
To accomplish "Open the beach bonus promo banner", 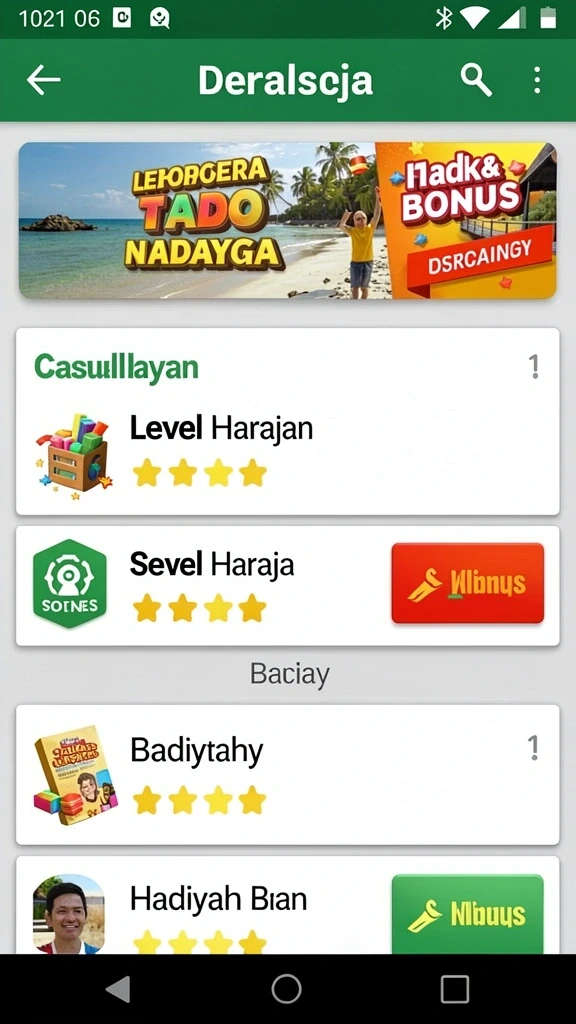I will [287, 220].
